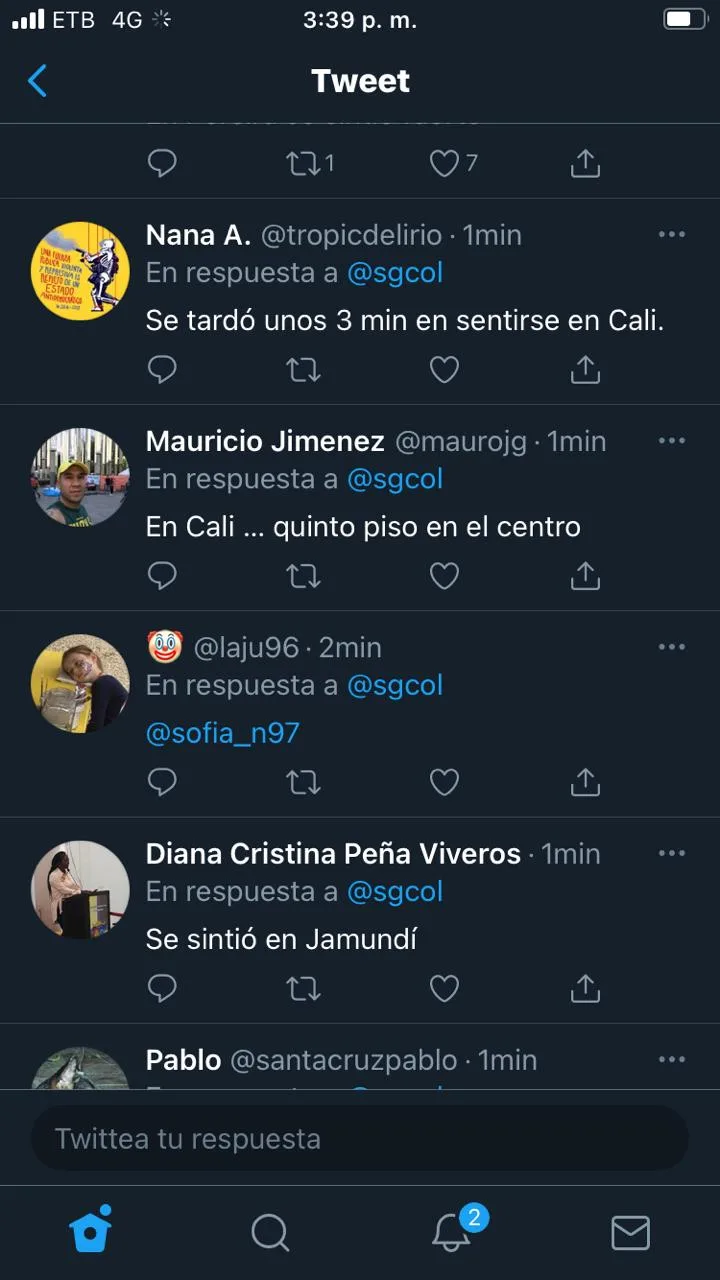The height and width of the screenshot is (1280, 720).
Task: Share the @laju96 reply
Action: pos(585,781)
